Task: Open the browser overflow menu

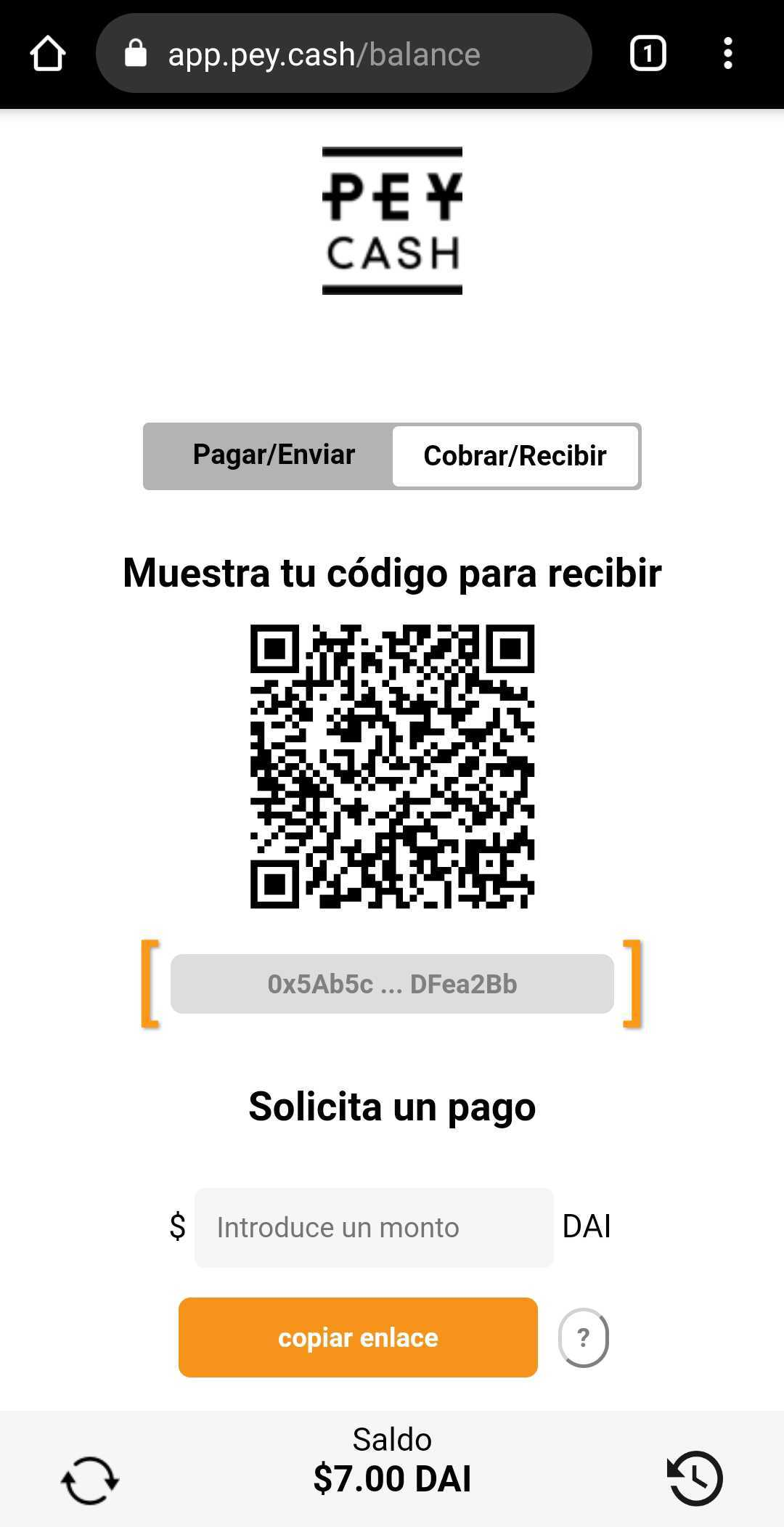Action: point(727,54)
